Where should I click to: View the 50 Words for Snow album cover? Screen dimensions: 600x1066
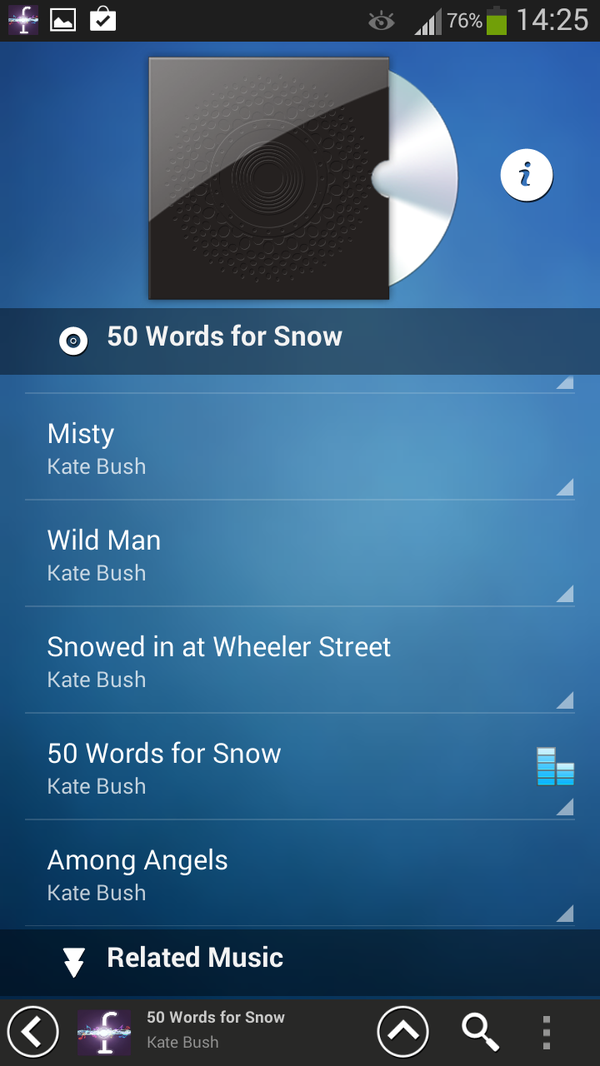tap(268, 178)
